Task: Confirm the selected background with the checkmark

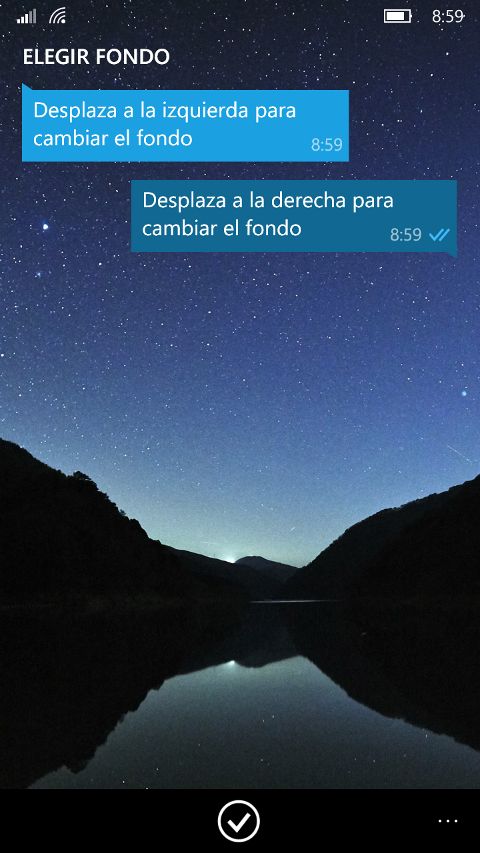Action: pyautogui.click(x=239, y=821)
